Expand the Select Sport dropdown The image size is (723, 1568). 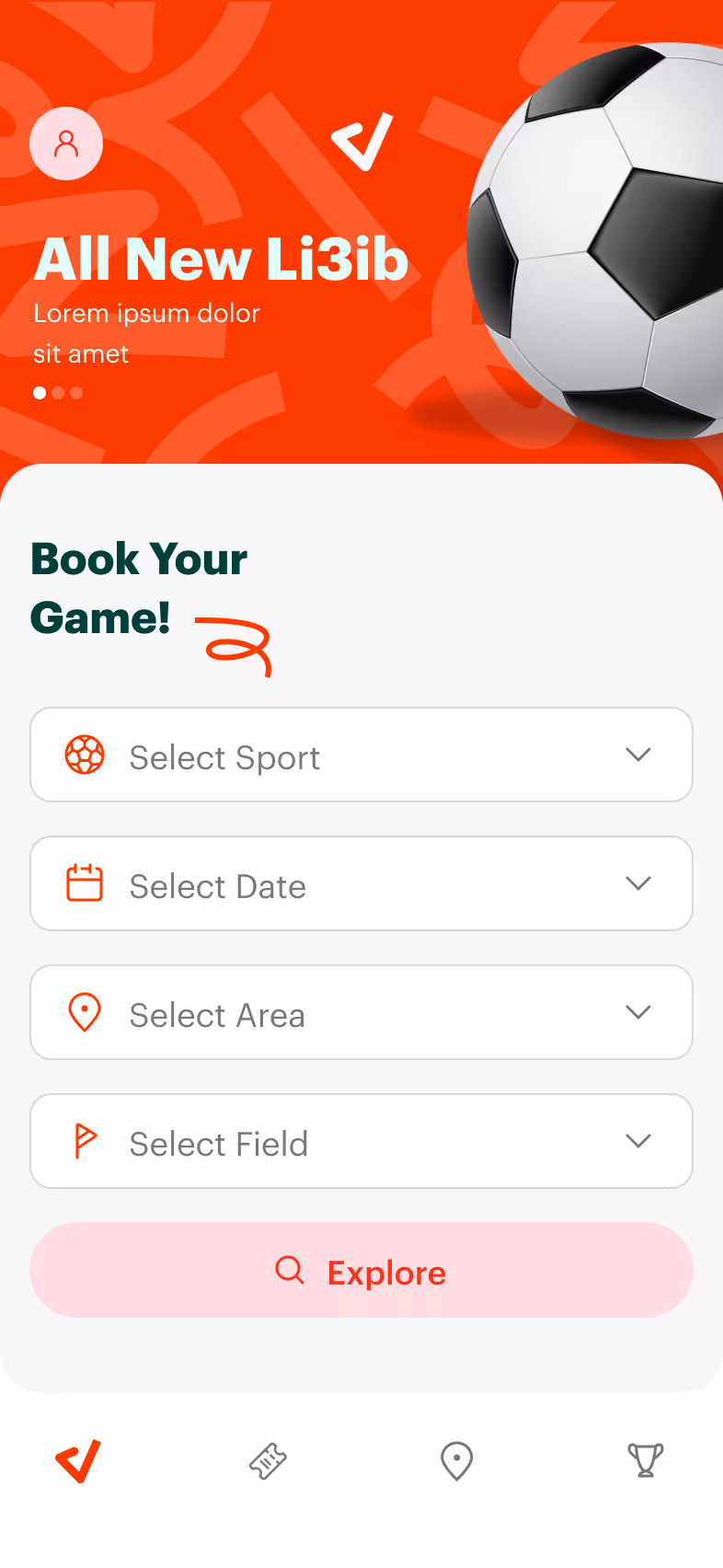(361, 755)
